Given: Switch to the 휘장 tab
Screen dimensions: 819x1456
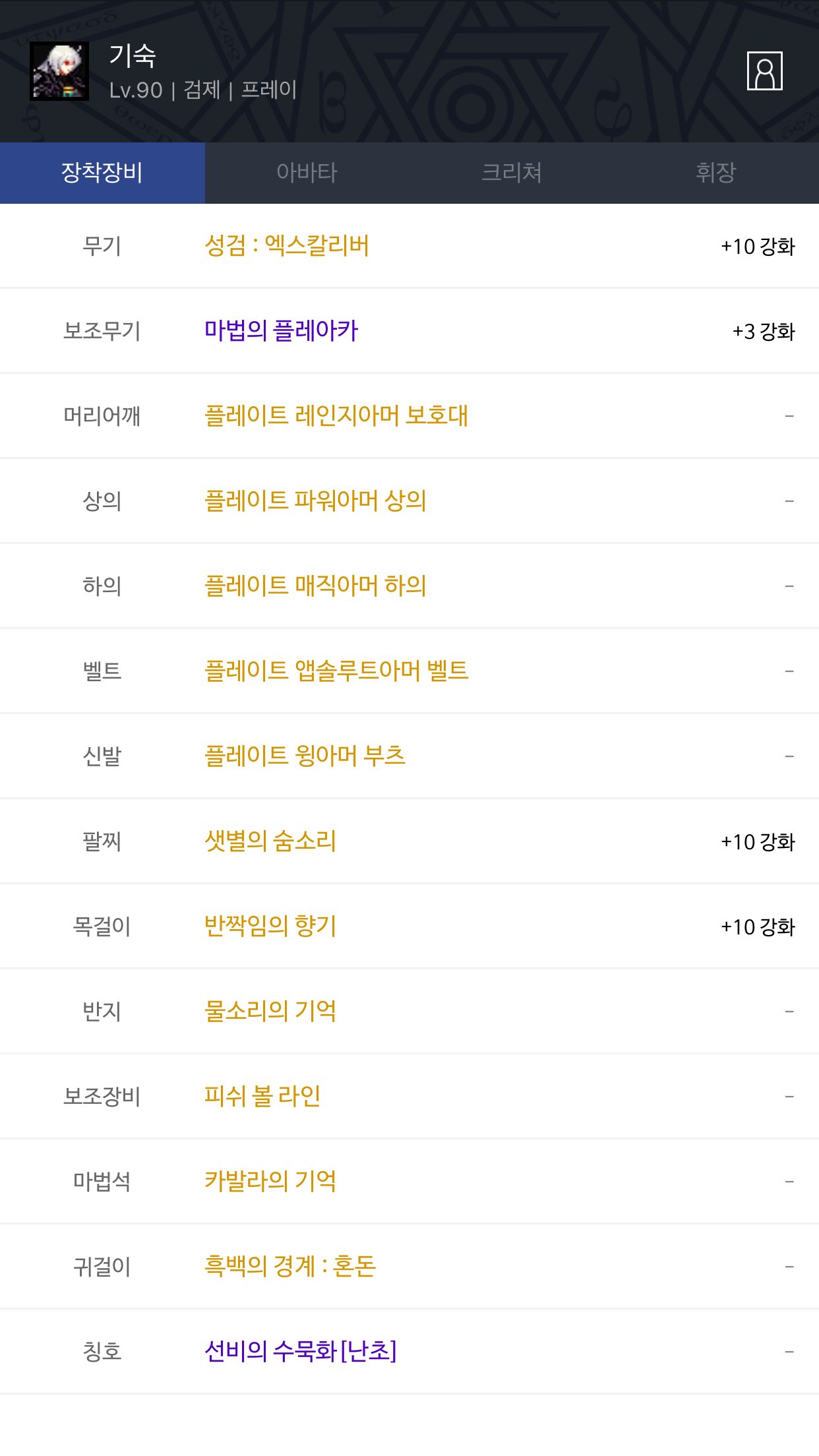Looking at the screenshot, I should (x=716, y=173).
